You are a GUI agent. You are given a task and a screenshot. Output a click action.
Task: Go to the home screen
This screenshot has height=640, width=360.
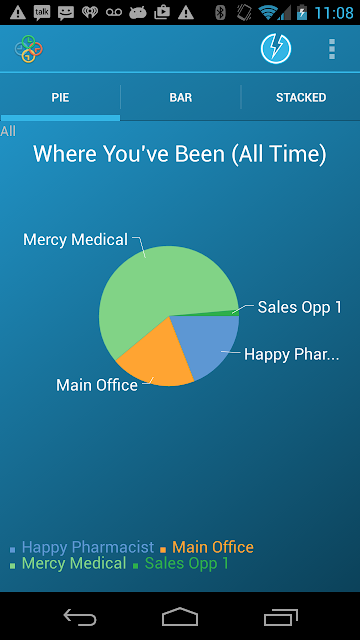pos(180,617)
